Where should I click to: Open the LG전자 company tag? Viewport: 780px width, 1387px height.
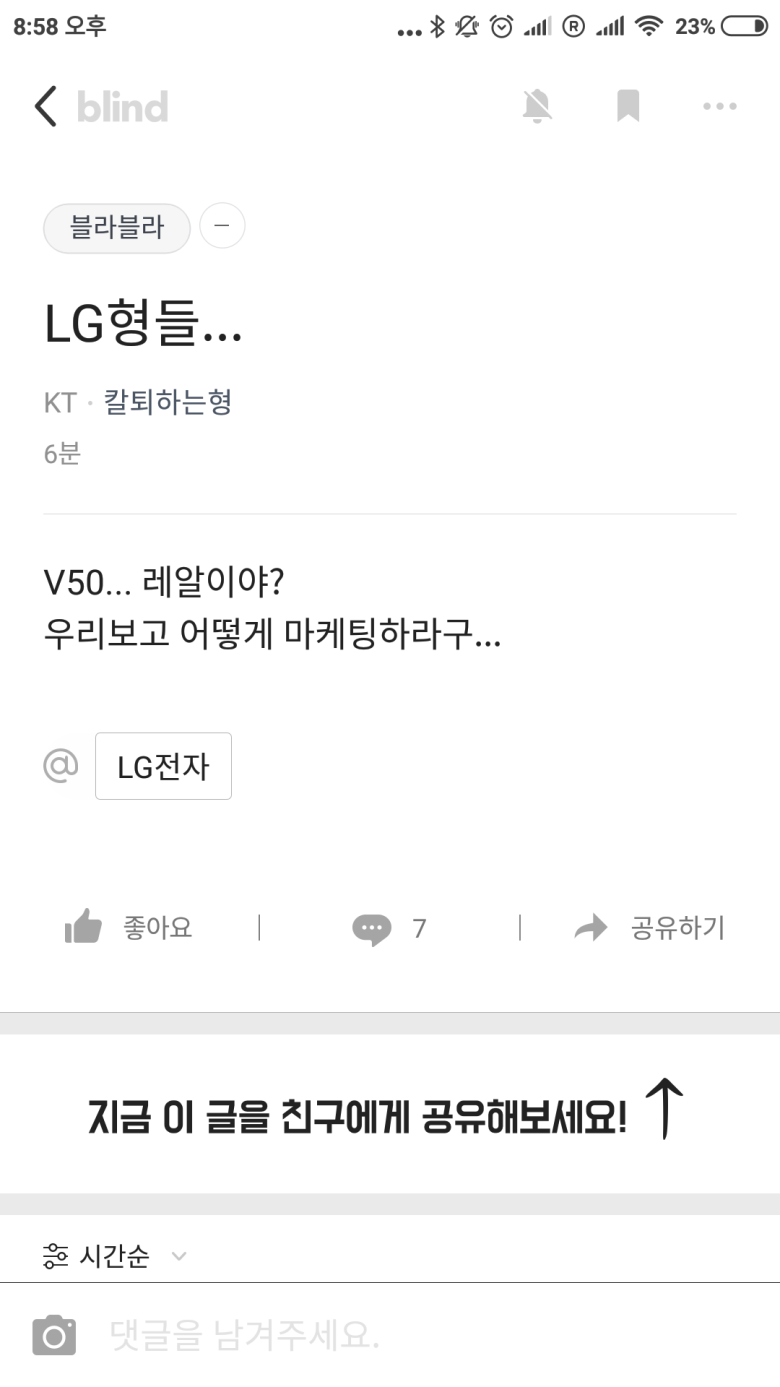point(163,766)
